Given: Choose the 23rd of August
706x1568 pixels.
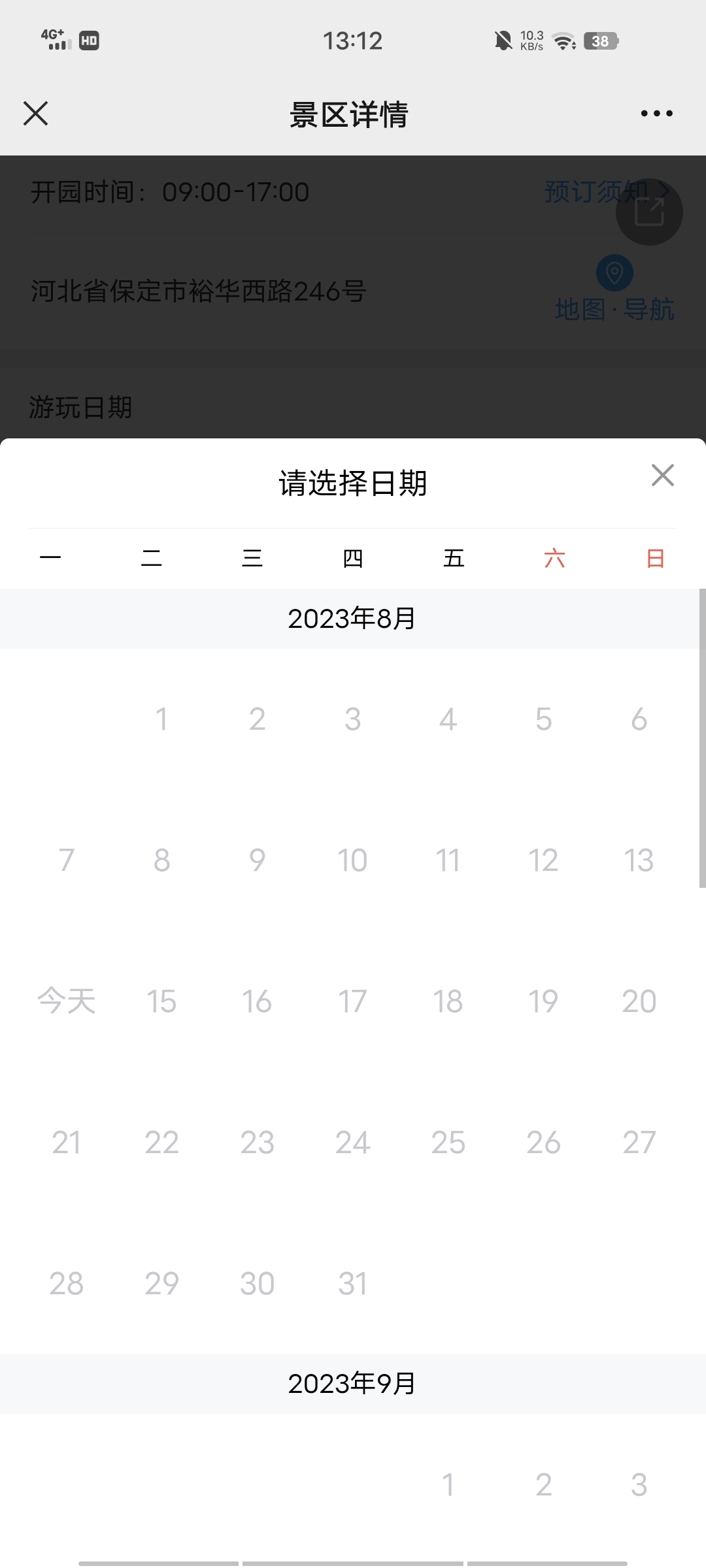Looking at the screenshot, I should (x=257, y=1142).
